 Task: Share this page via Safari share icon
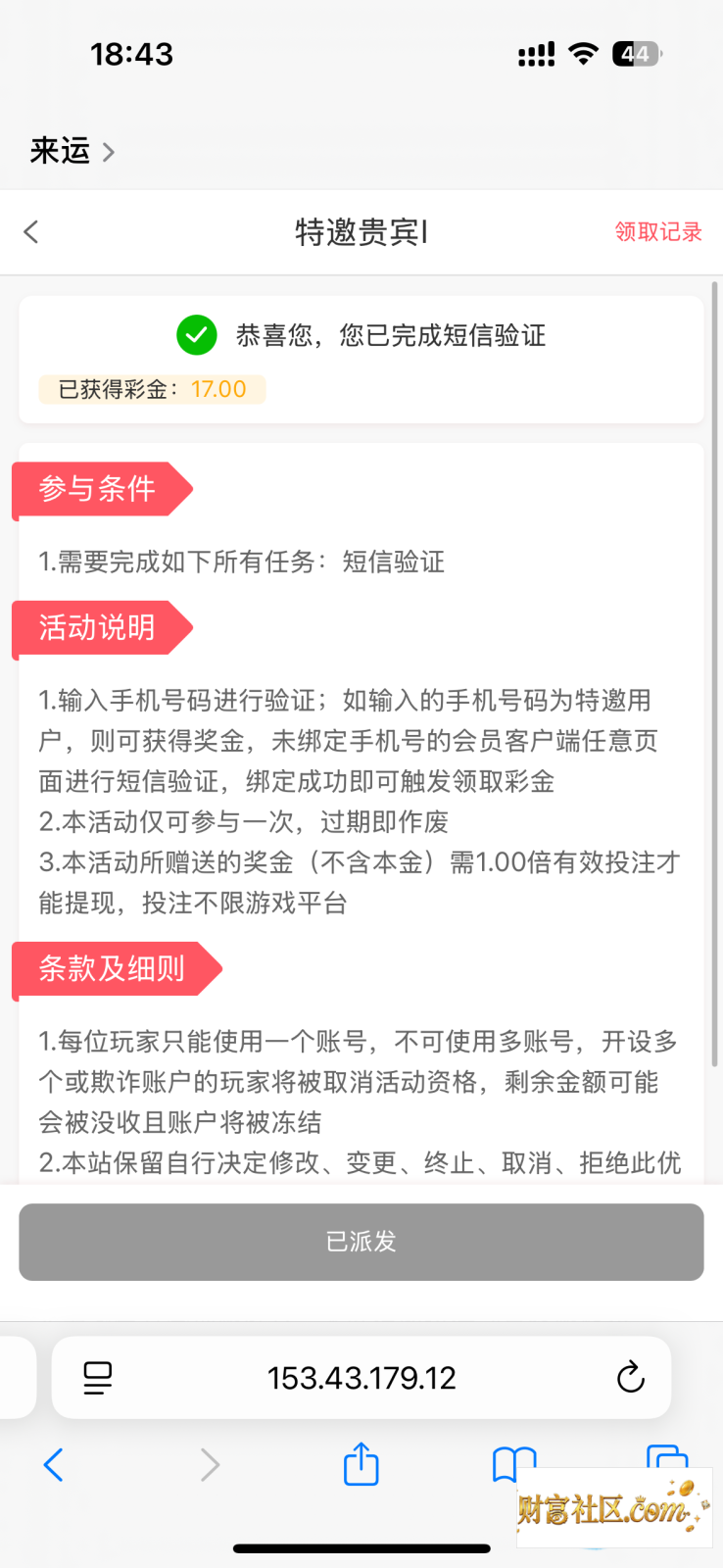[x=361, y=1464]
